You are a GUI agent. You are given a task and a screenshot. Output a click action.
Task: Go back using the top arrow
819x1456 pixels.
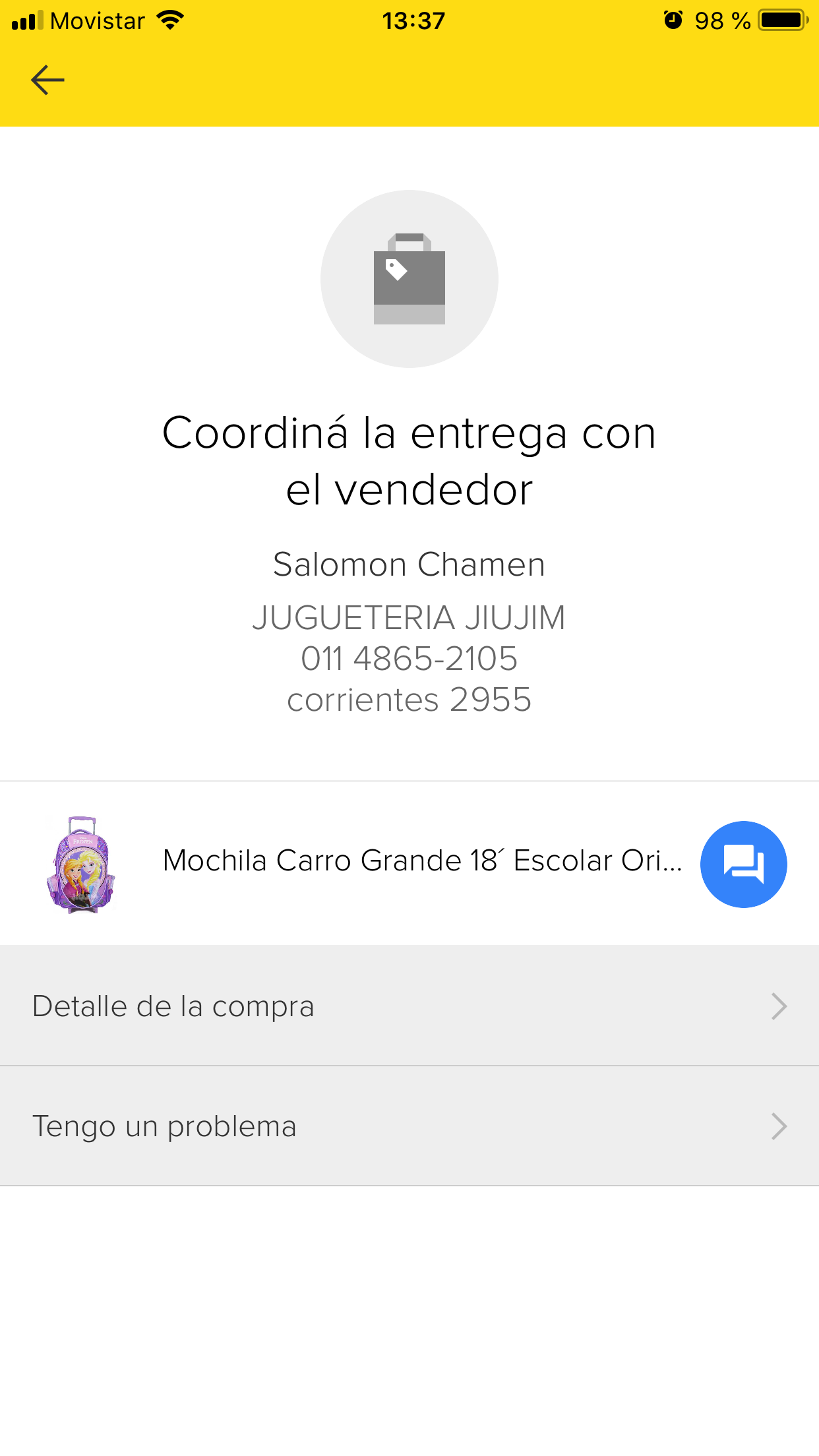[x=47, y=80]
